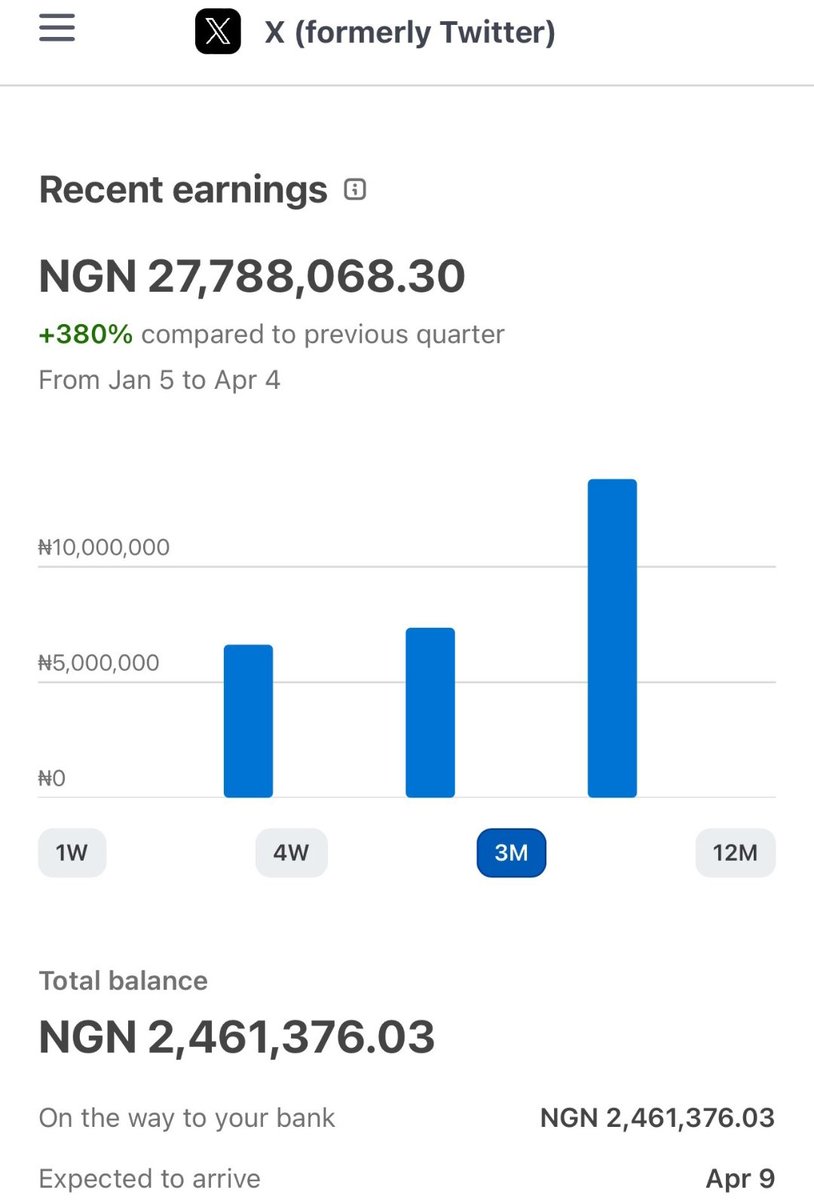Tap the info icon beside Recent earnings

[354, 189]
